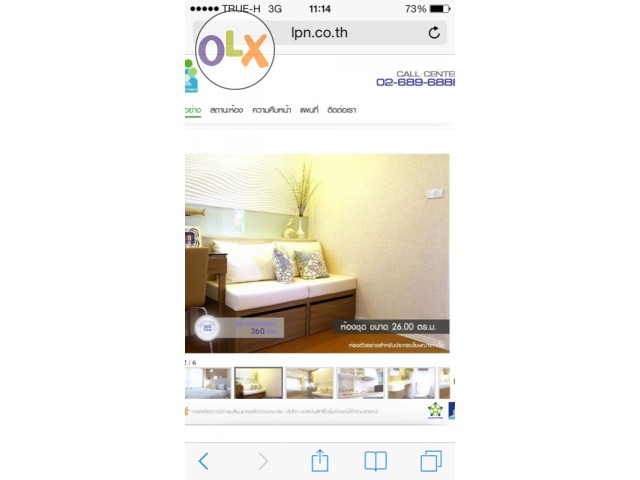Viewport: 640px width, 480px height.
Task: Select the fourth kitchen shelf thumbnail
Action: [x=360, y=383]
